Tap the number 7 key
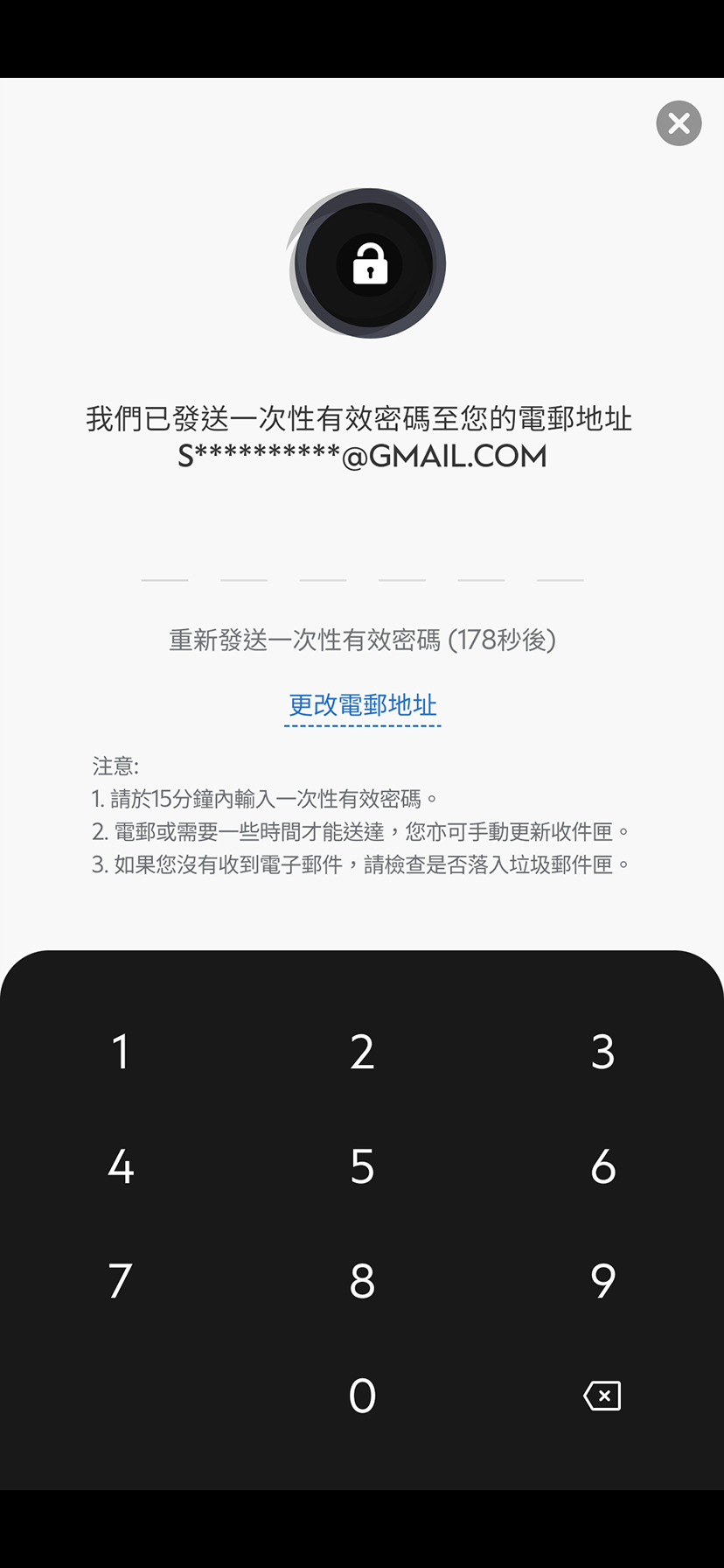Viewport: 724px width, 1568px height. pos(121,1280)
